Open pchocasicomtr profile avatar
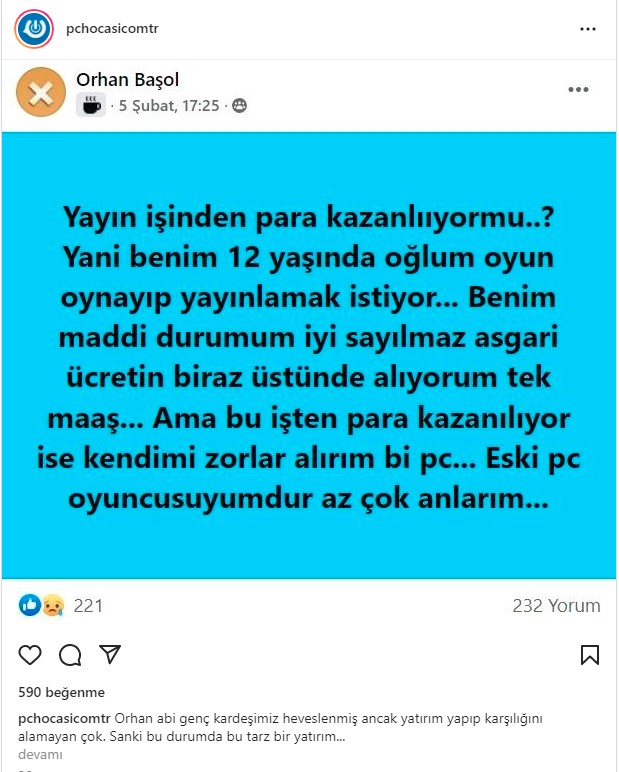Viewport: 619px width, 772px height. [x=33, y=28]
